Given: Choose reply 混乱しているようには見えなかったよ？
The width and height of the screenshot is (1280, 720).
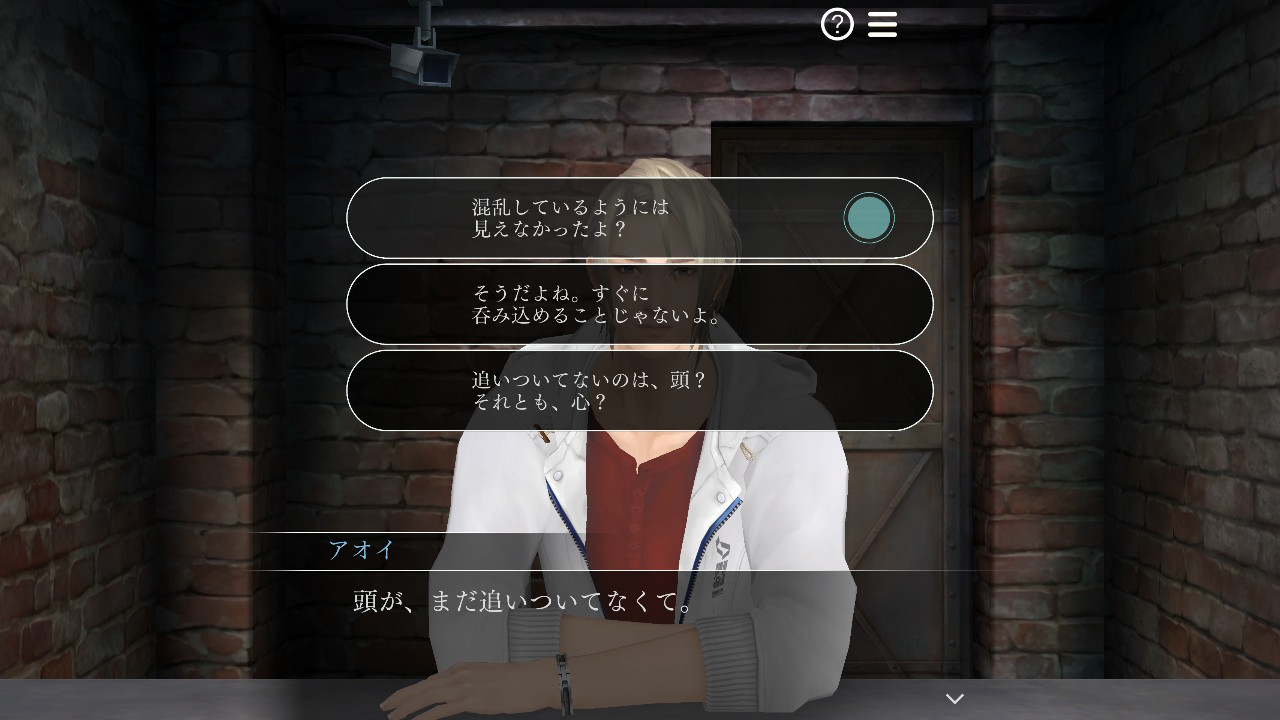Looking at the screenshot, I should coord(639,218).
